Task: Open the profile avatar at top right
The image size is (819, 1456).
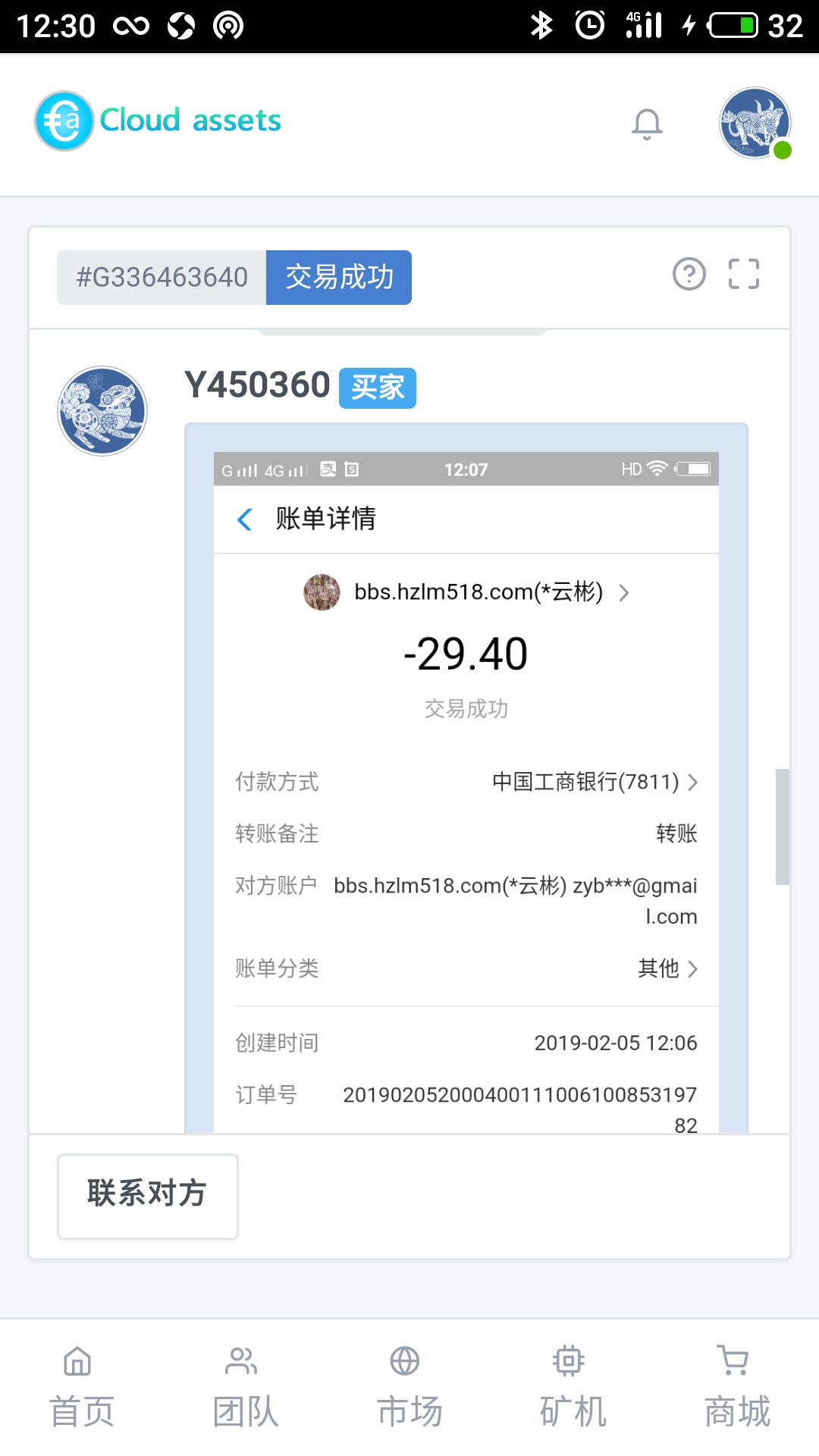Action: pos(755,123)
